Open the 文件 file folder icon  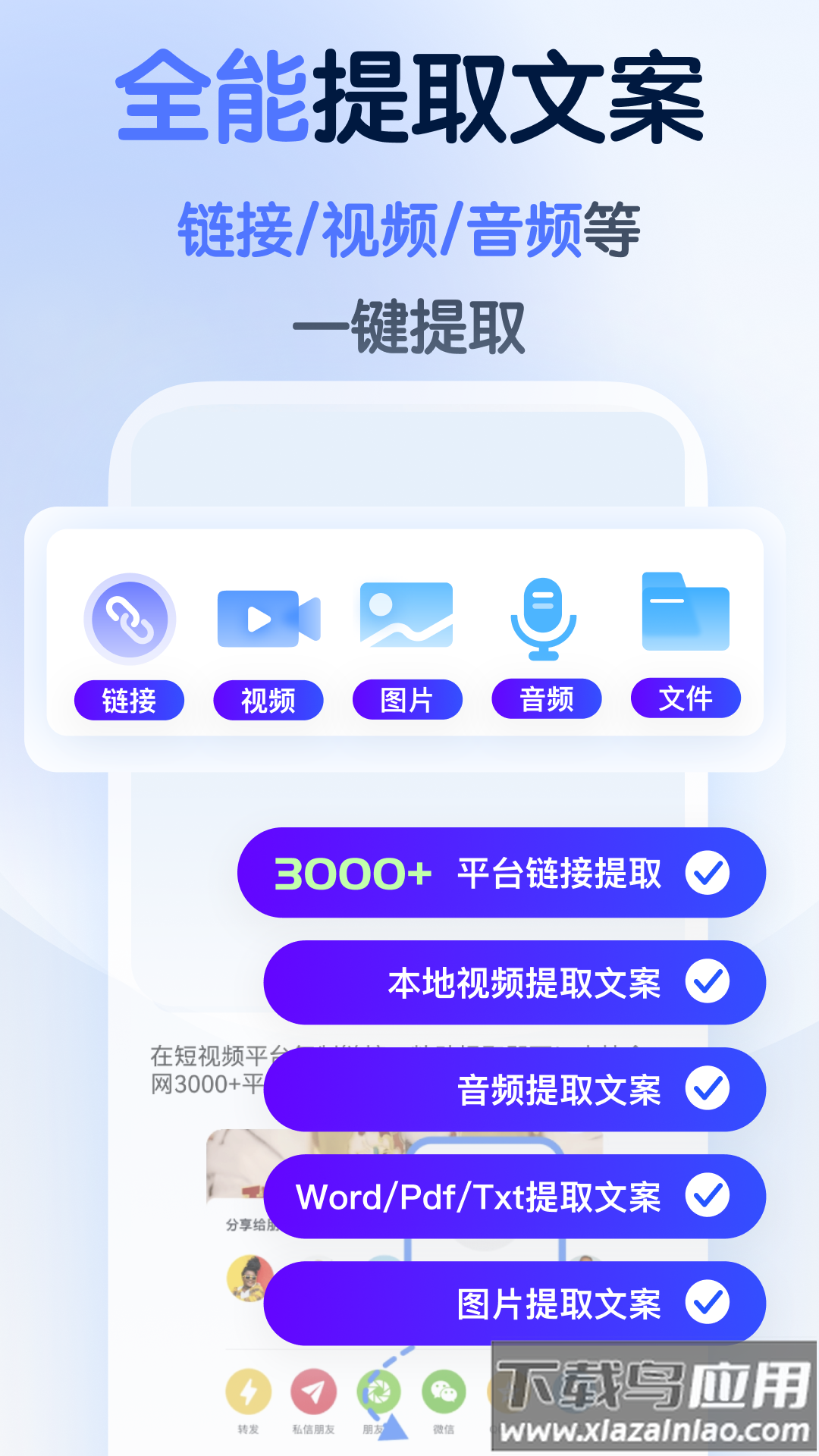pos(685,614)
